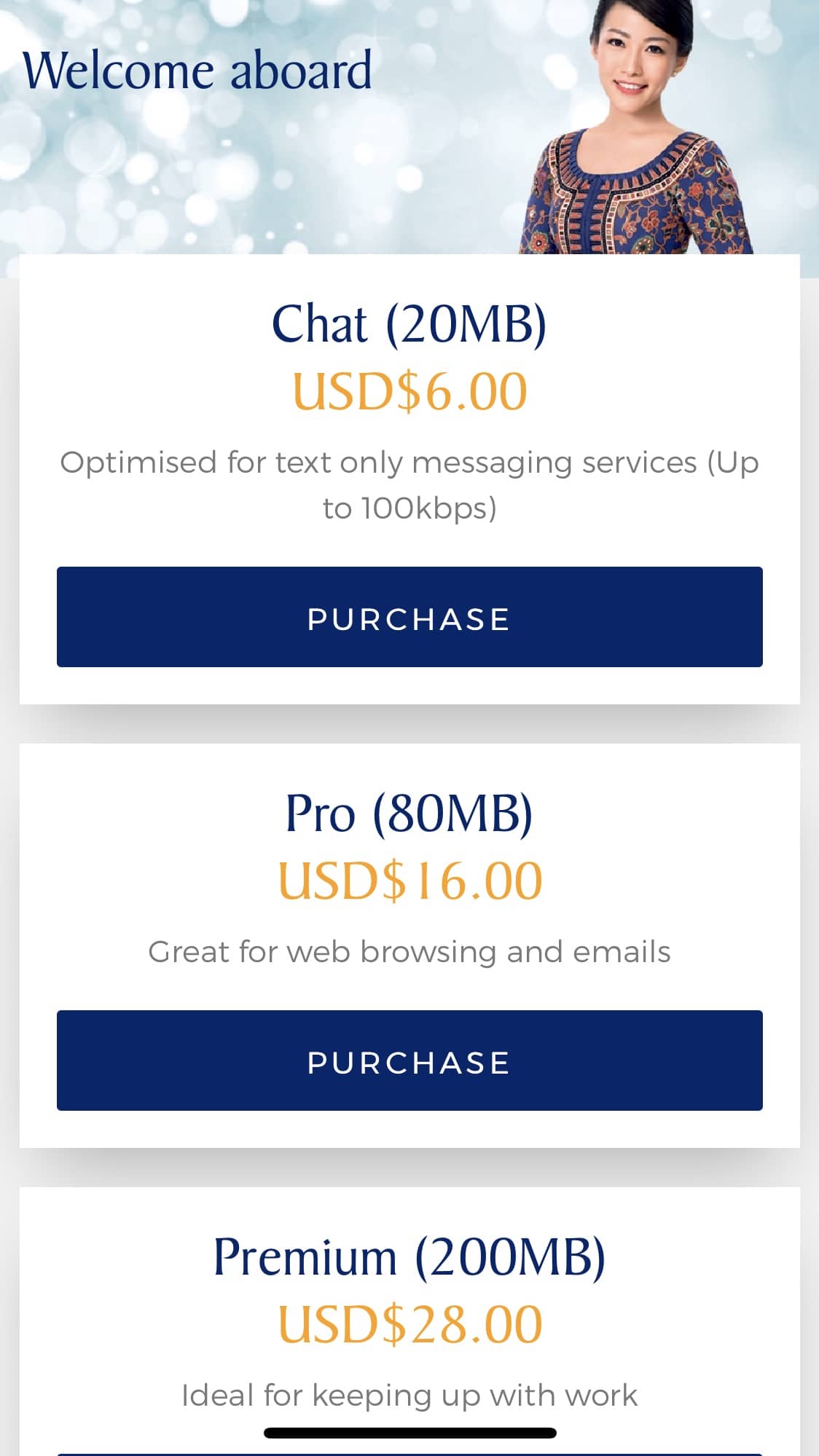Buy the Pro (80MB) plan

[x=409, y=1060]
